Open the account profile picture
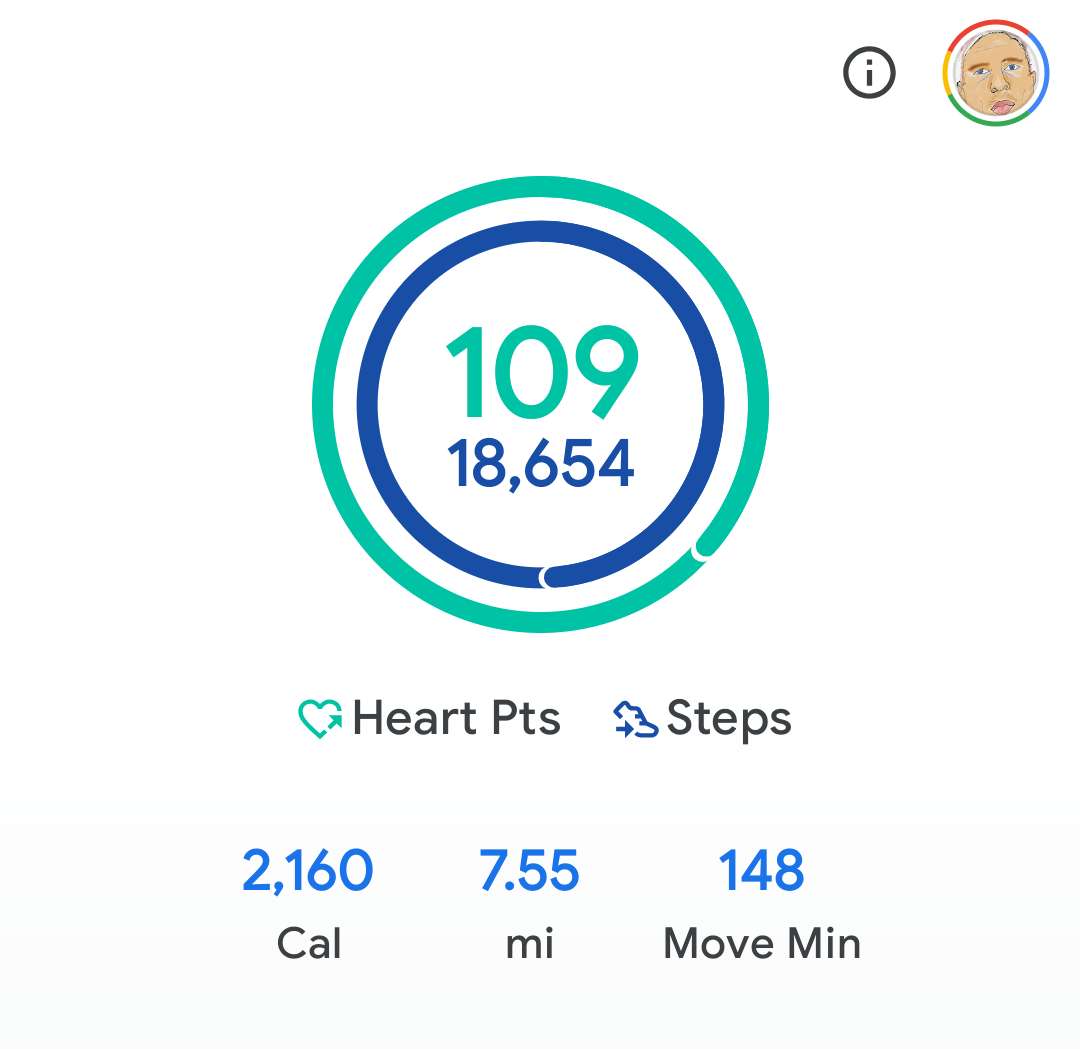Viewport: 1080px width, 1049px height. pyautogui.click(x=995, y=74)
